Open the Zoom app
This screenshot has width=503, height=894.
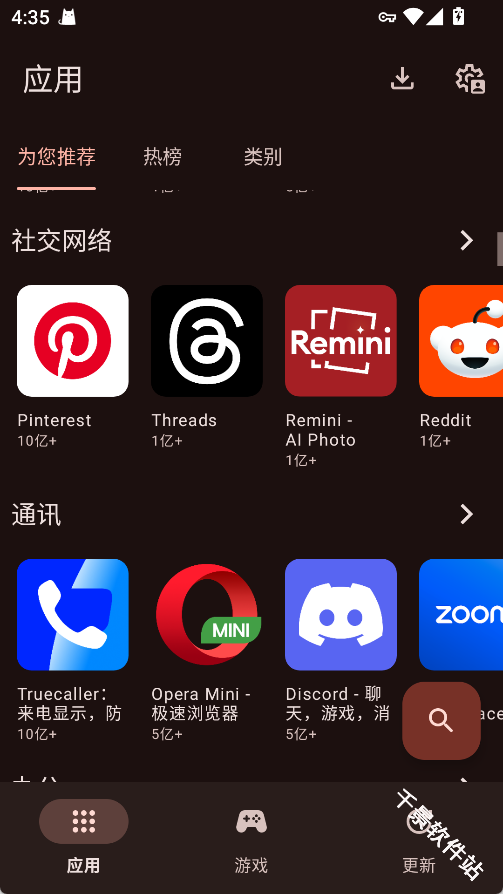pos(461,615)
